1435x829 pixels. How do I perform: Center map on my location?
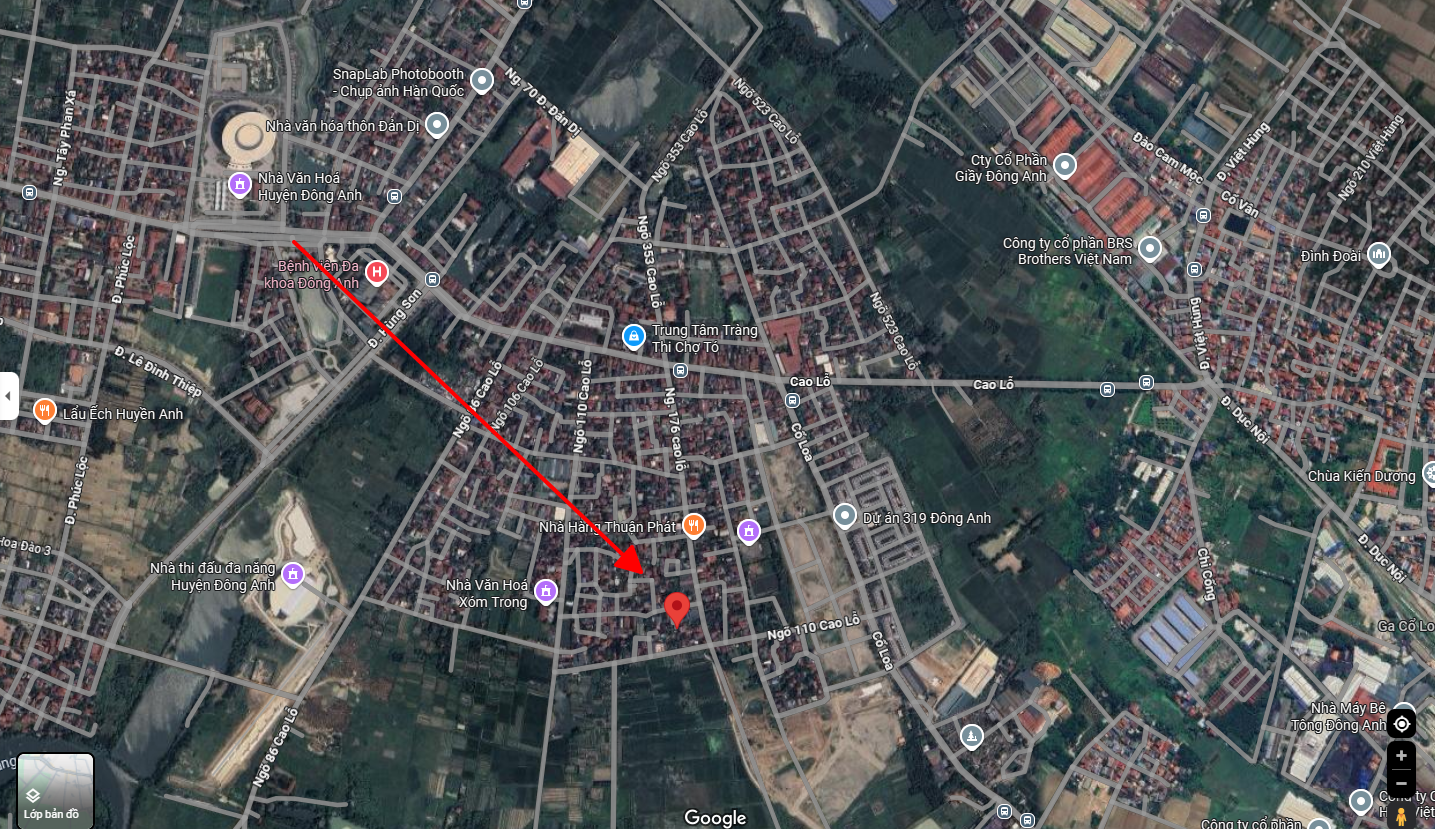pyautogui.click(x=1402, y=724)
